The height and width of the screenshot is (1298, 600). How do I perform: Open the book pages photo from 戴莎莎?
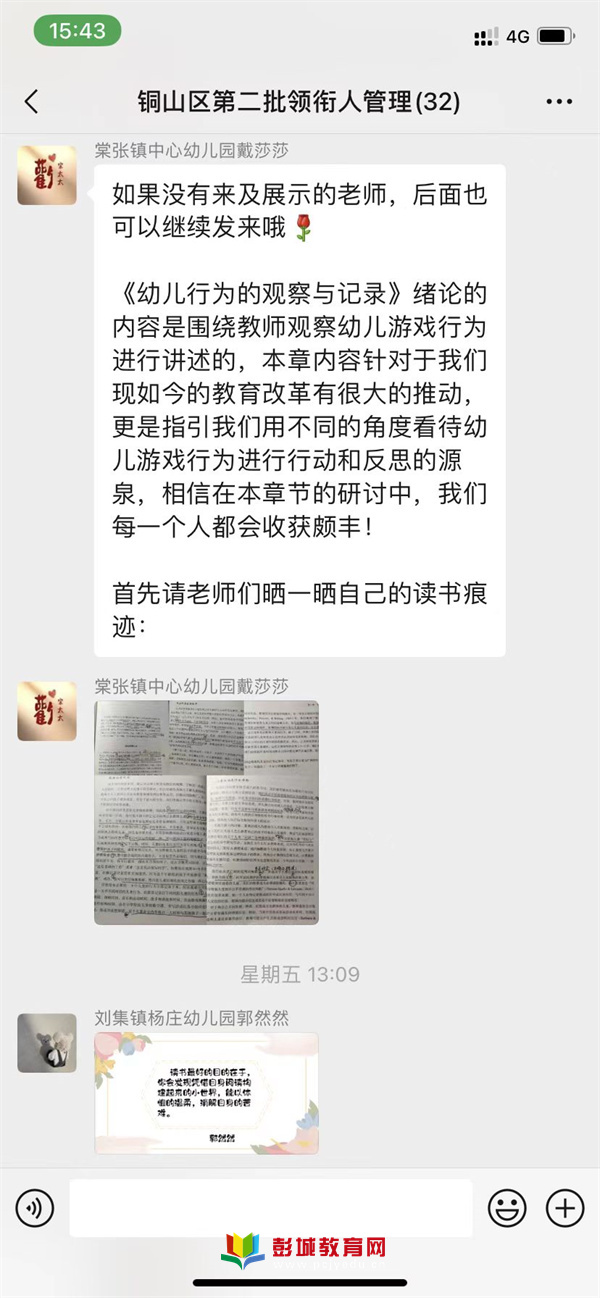tap(206, 812)
